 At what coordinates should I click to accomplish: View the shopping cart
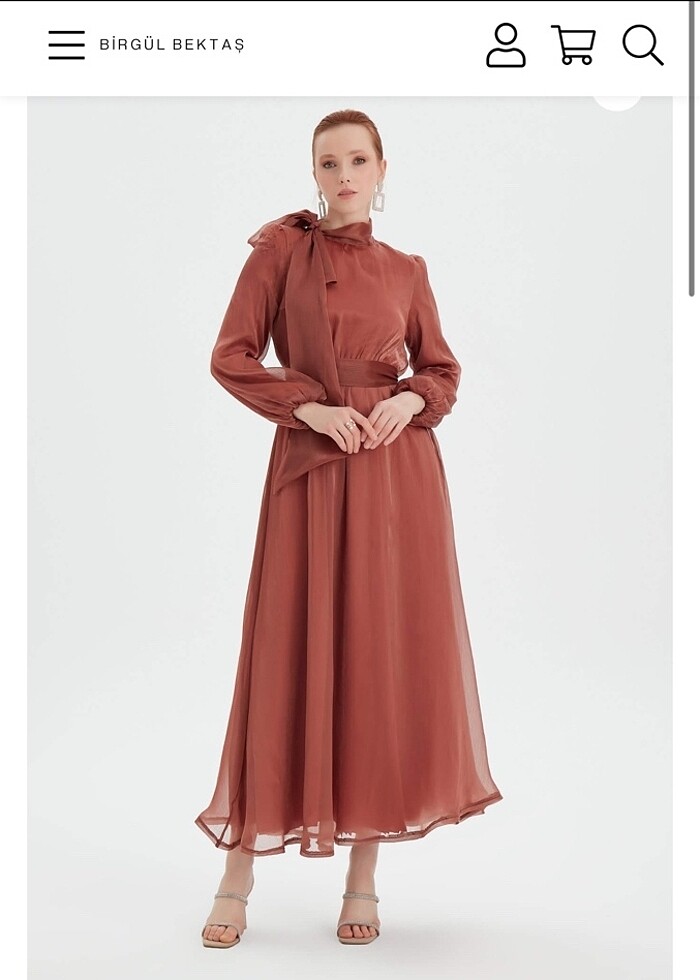point(573,46)
